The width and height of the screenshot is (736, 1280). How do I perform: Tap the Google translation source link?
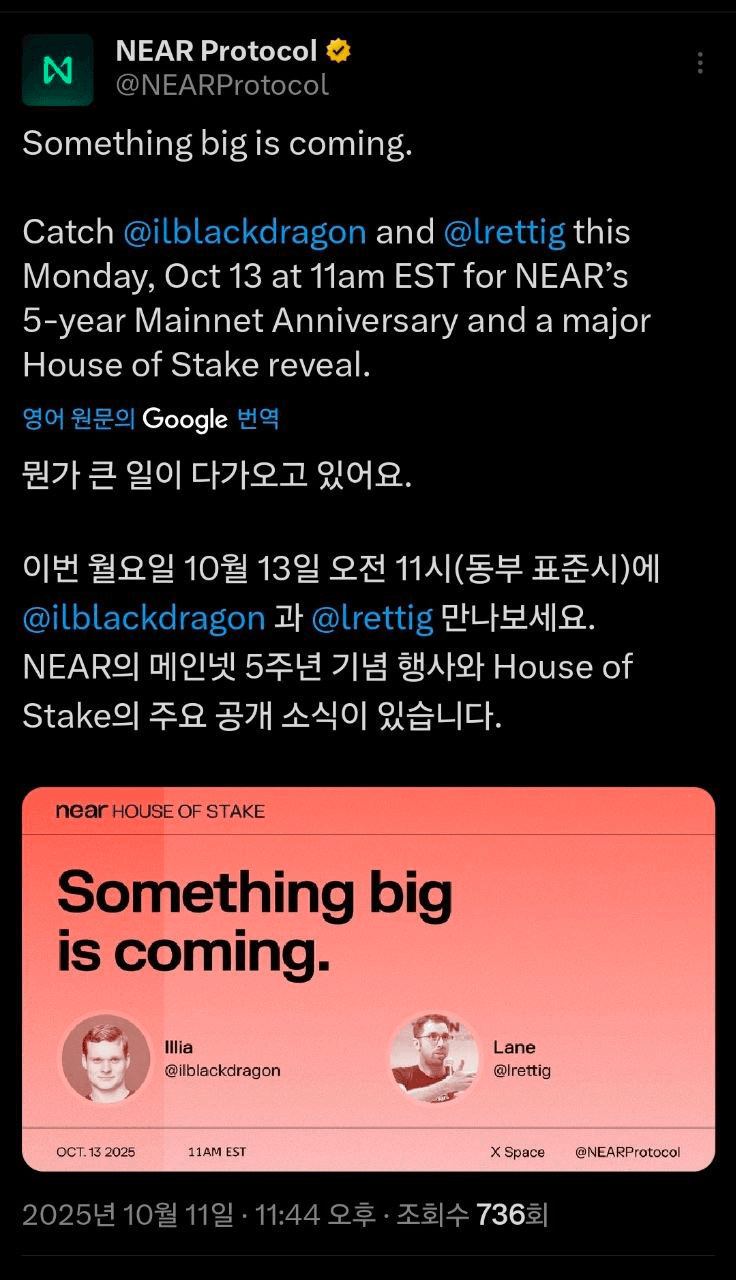[151, 419]
